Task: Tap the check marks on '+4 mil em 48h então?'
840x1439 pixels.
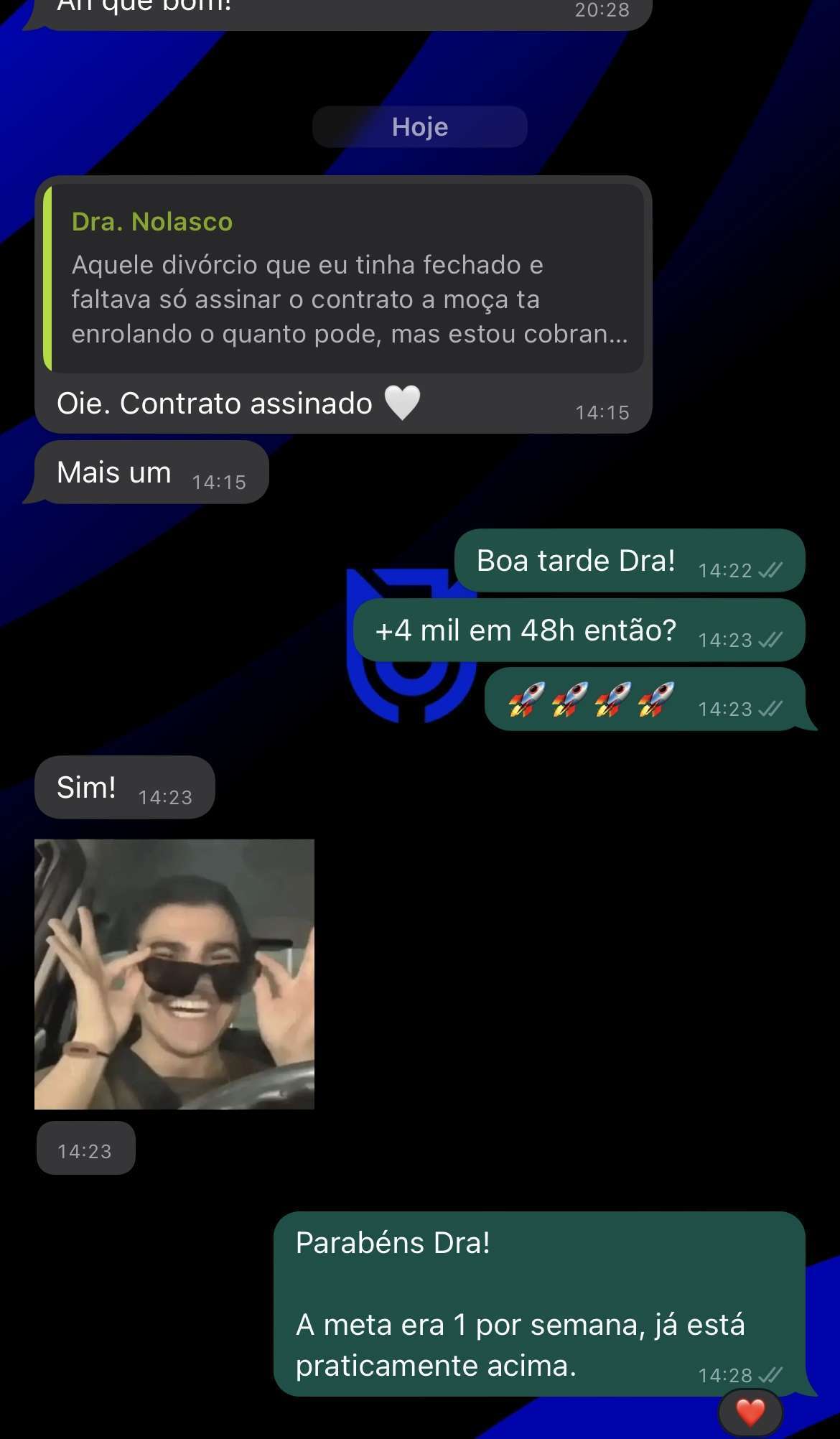Action: point(770,639)
